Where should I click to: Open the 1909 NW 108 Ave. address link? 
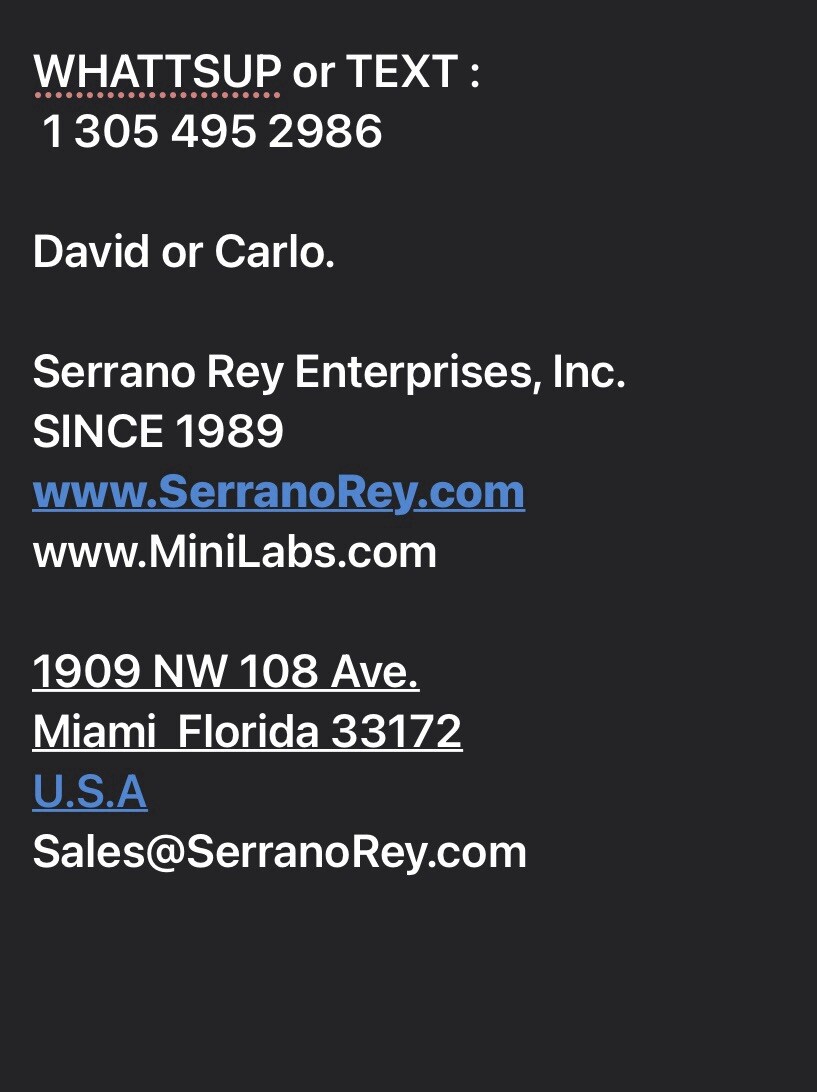225,672
